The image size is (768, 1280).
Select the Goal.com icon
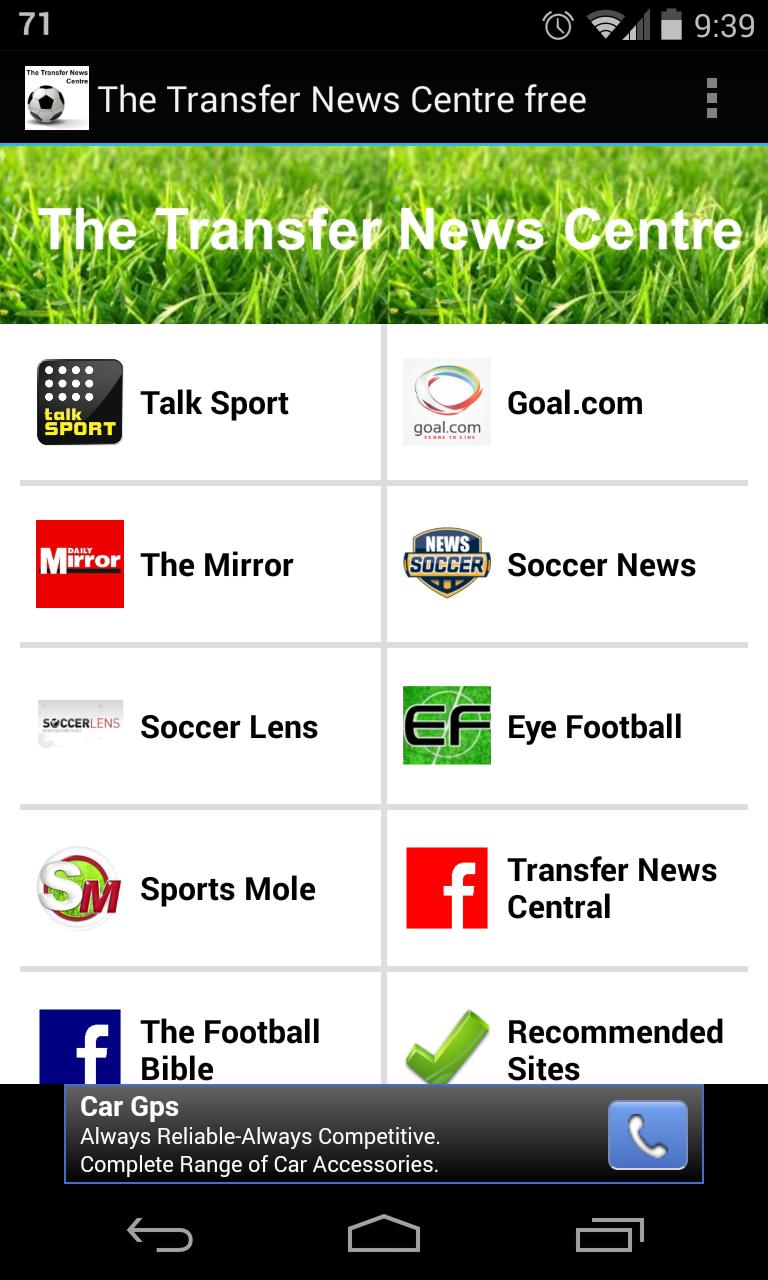[447, 402]
